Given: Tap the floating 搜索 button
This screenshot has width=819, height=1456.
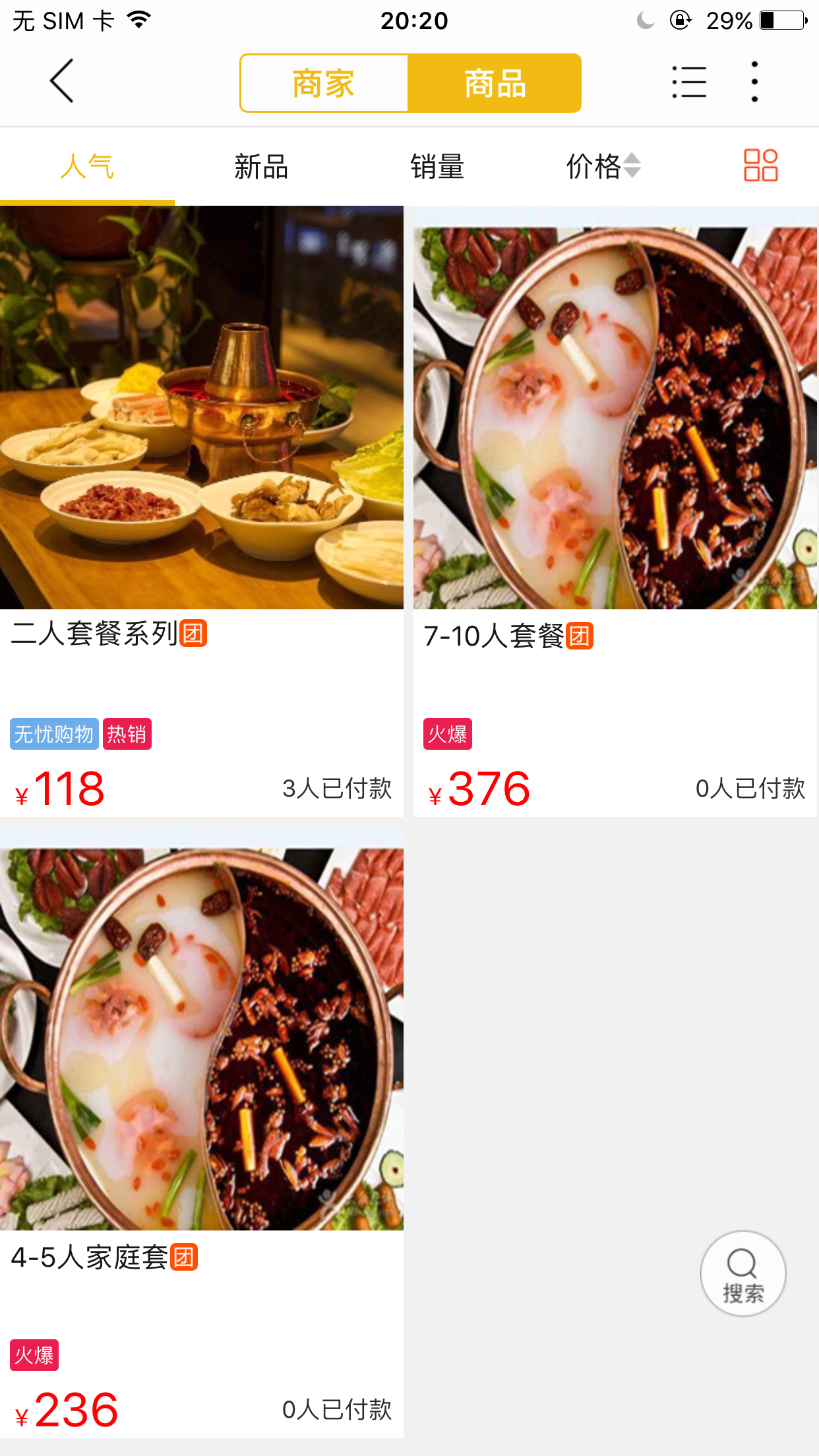Looking at the screenshot, I should [x=743, y=1273].
